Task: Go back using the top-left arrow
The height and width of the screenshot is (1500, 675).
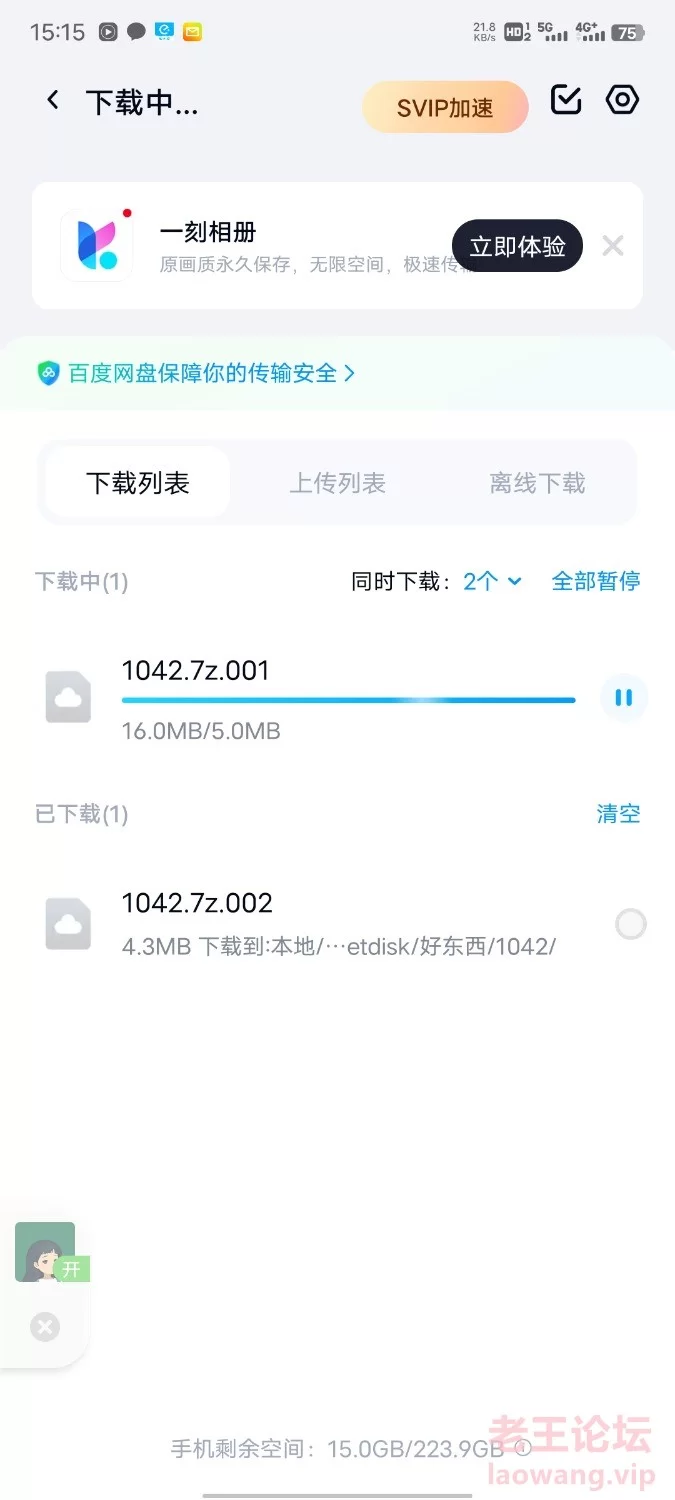Action: 53,100
